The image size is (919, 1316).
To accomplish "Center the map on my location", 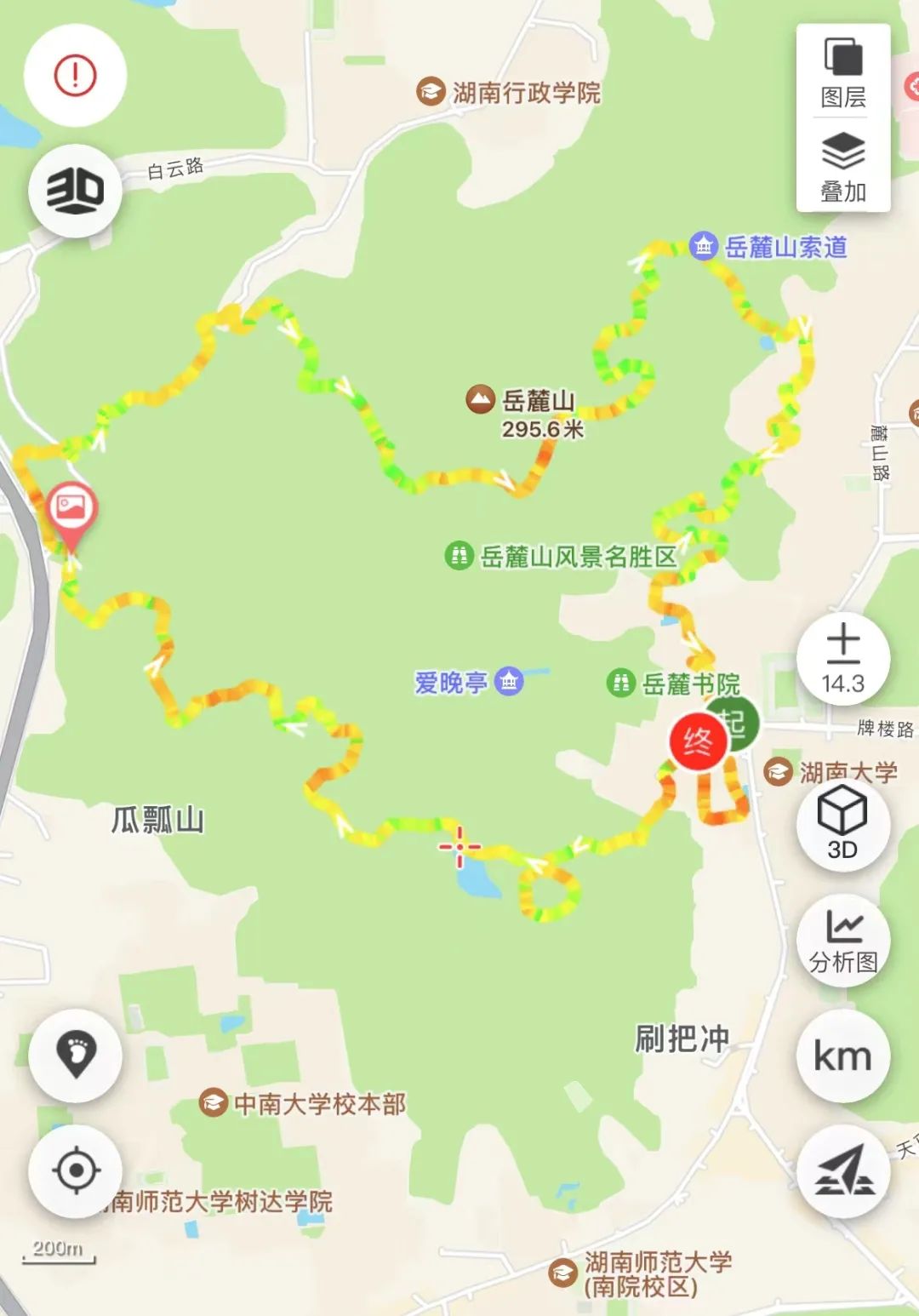I will pyautogui.click(x=75, y=1170).
